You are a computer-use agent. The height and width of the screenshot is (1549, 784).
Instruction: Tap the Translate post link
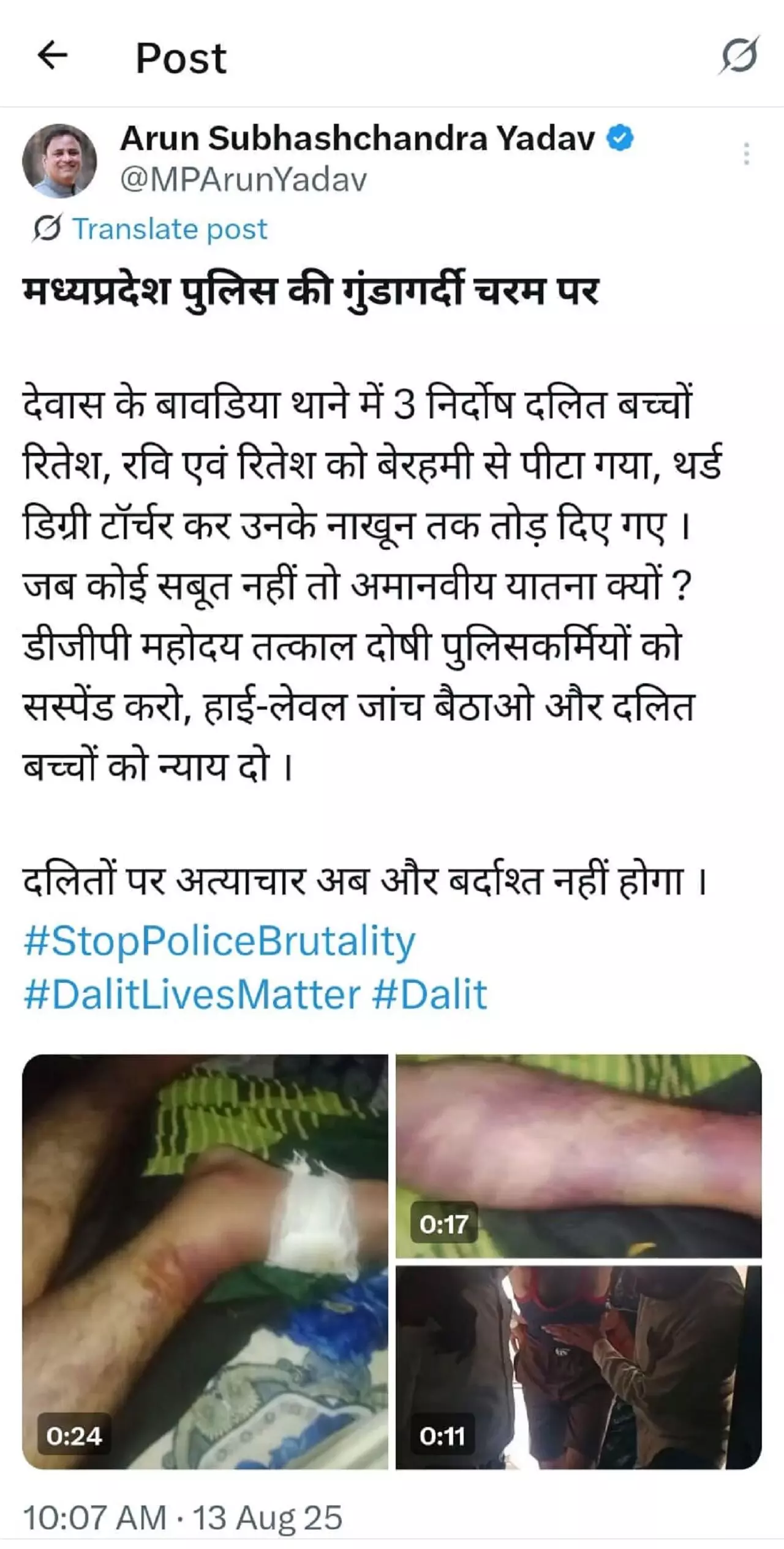170,229
